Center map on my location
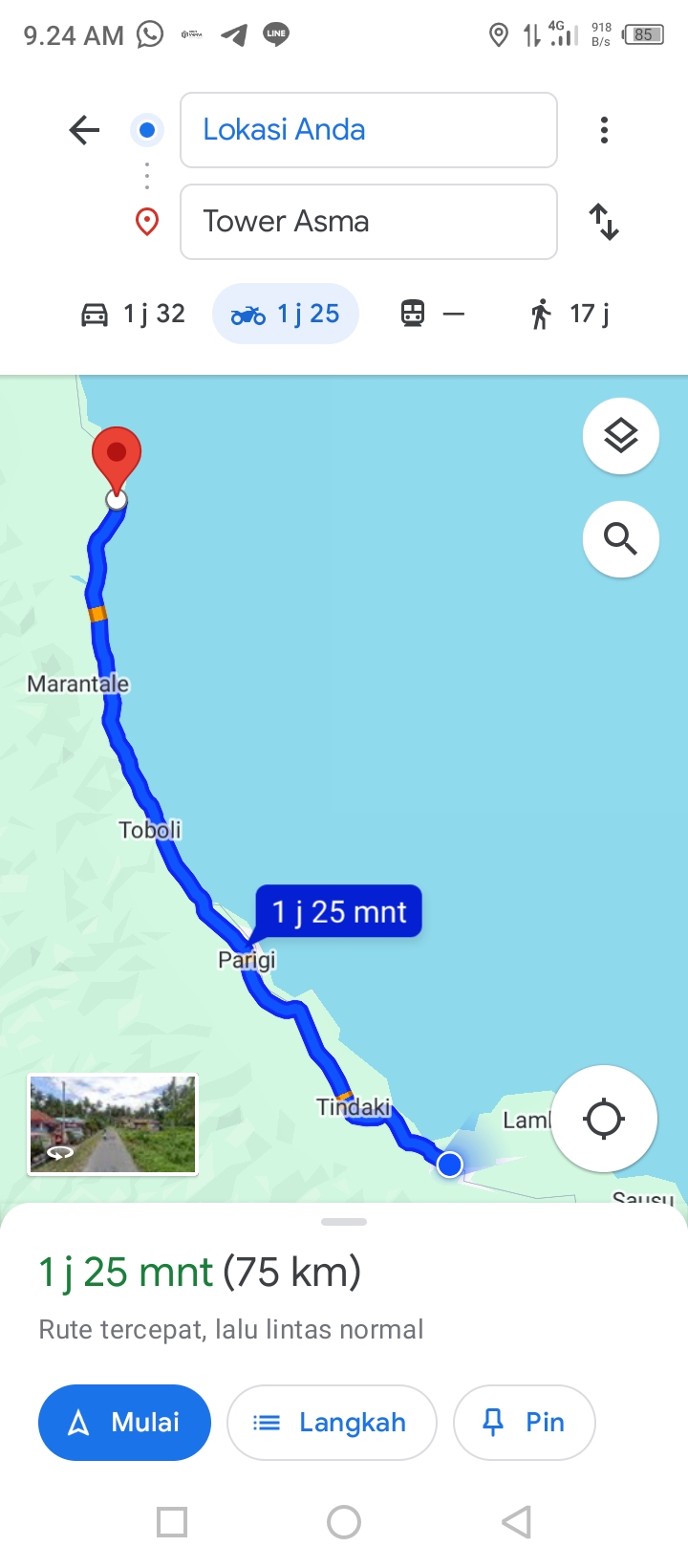The image size is (688, 1568). [x=604, y=1119]
